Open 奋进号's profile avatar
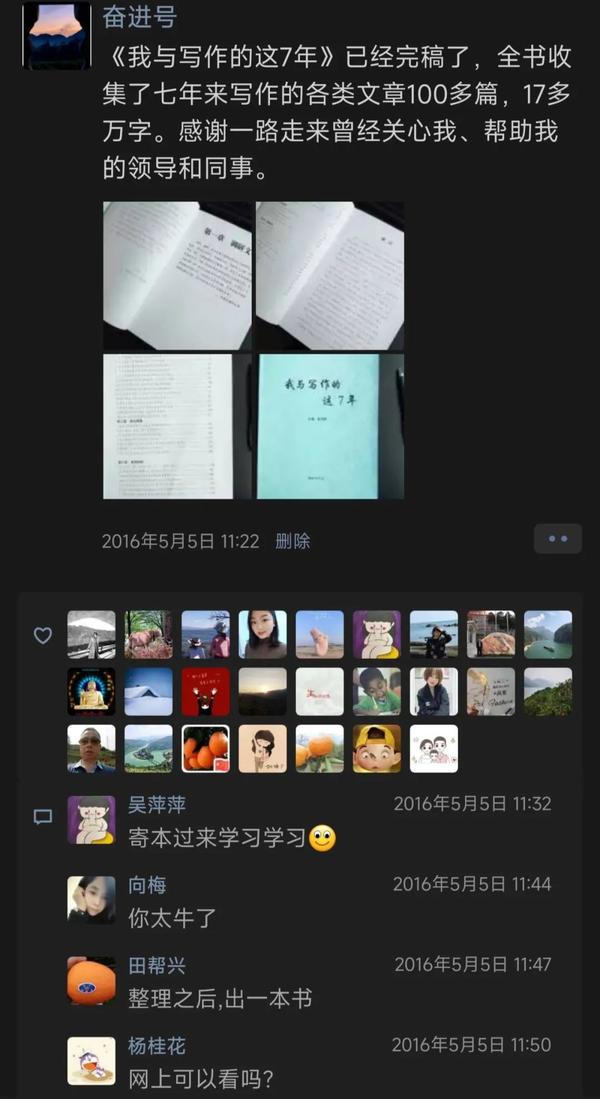Viewport: 600px width, 1099px height. coord(57,34)
